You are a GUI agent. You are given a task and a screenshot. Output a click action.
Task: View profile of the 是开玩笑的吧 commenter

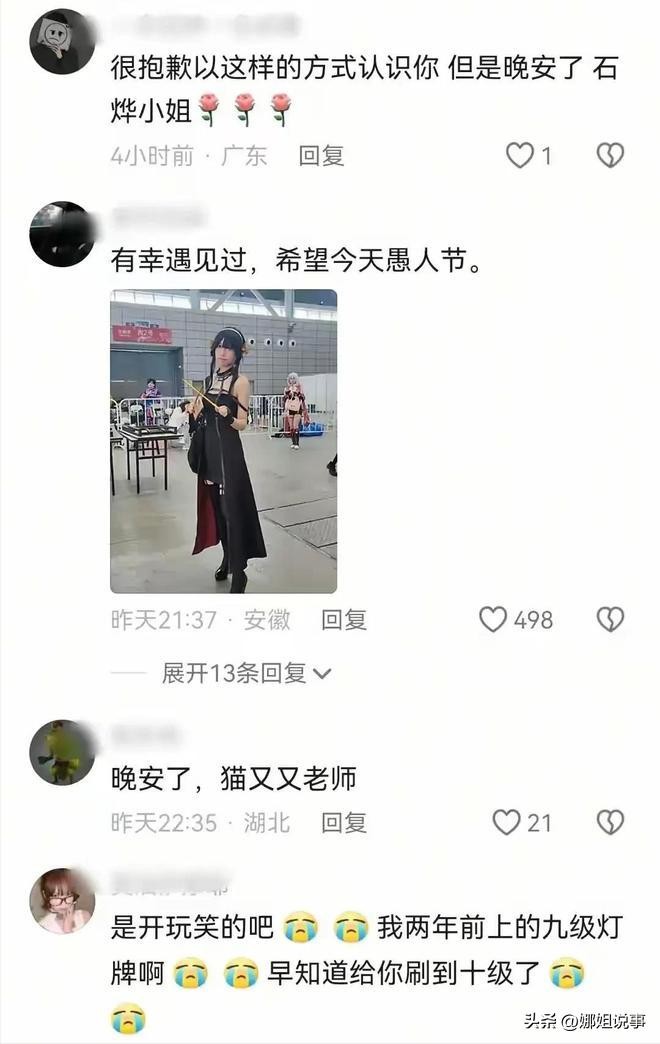coord(62,900)
